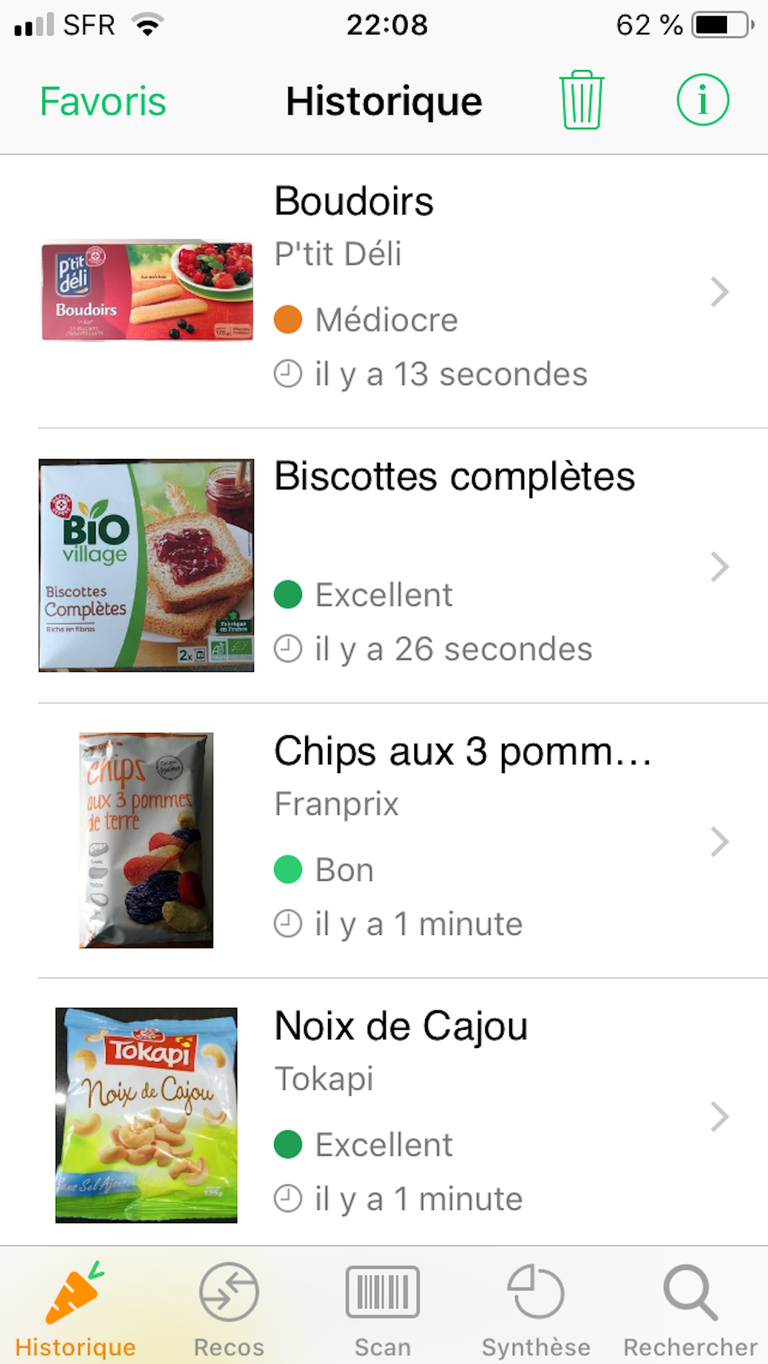Open the info icon
This screenshot has height=1364, width=768.
tap(702, 100)
